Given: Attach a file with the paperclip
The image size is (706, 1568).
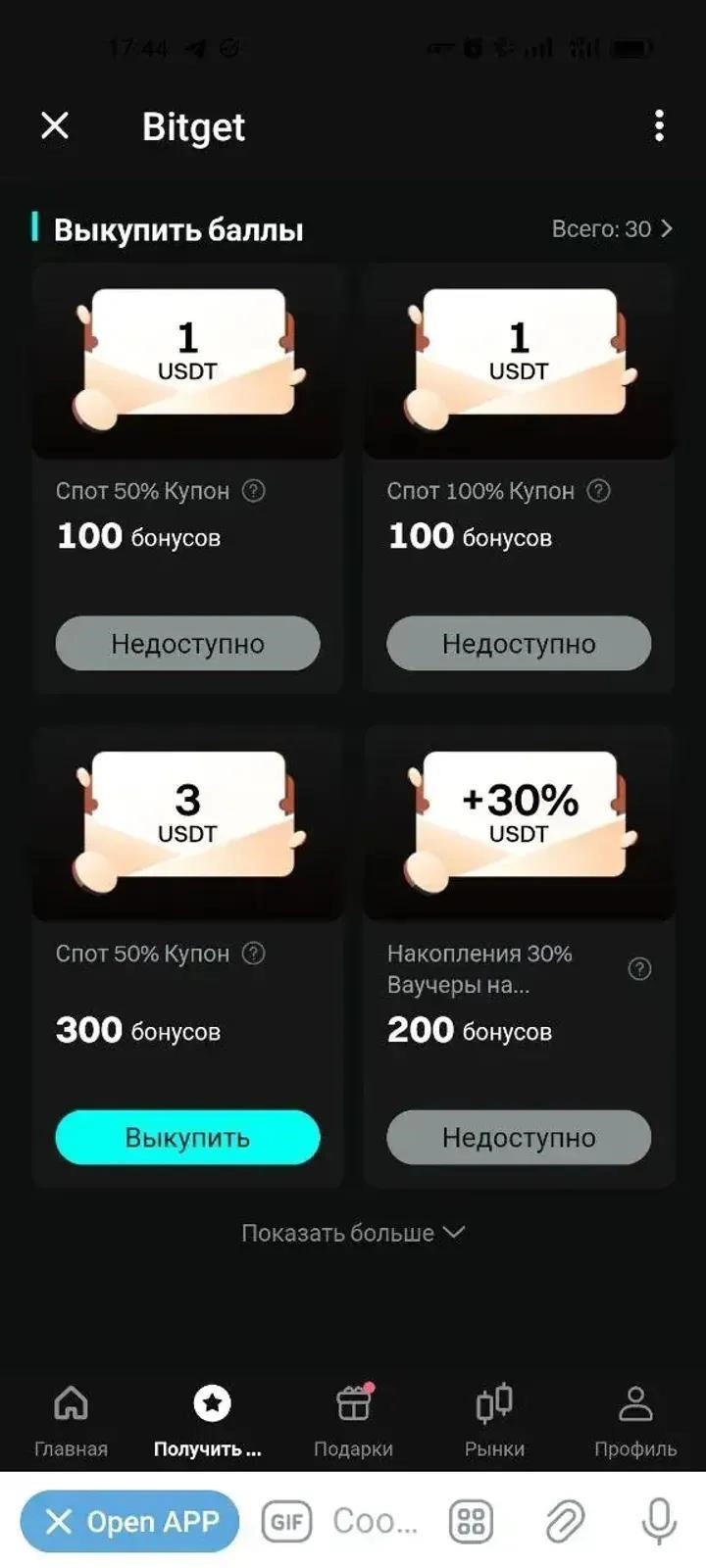Looking at the screenshot, I should pyautogui.click(x=565, y=1522).
